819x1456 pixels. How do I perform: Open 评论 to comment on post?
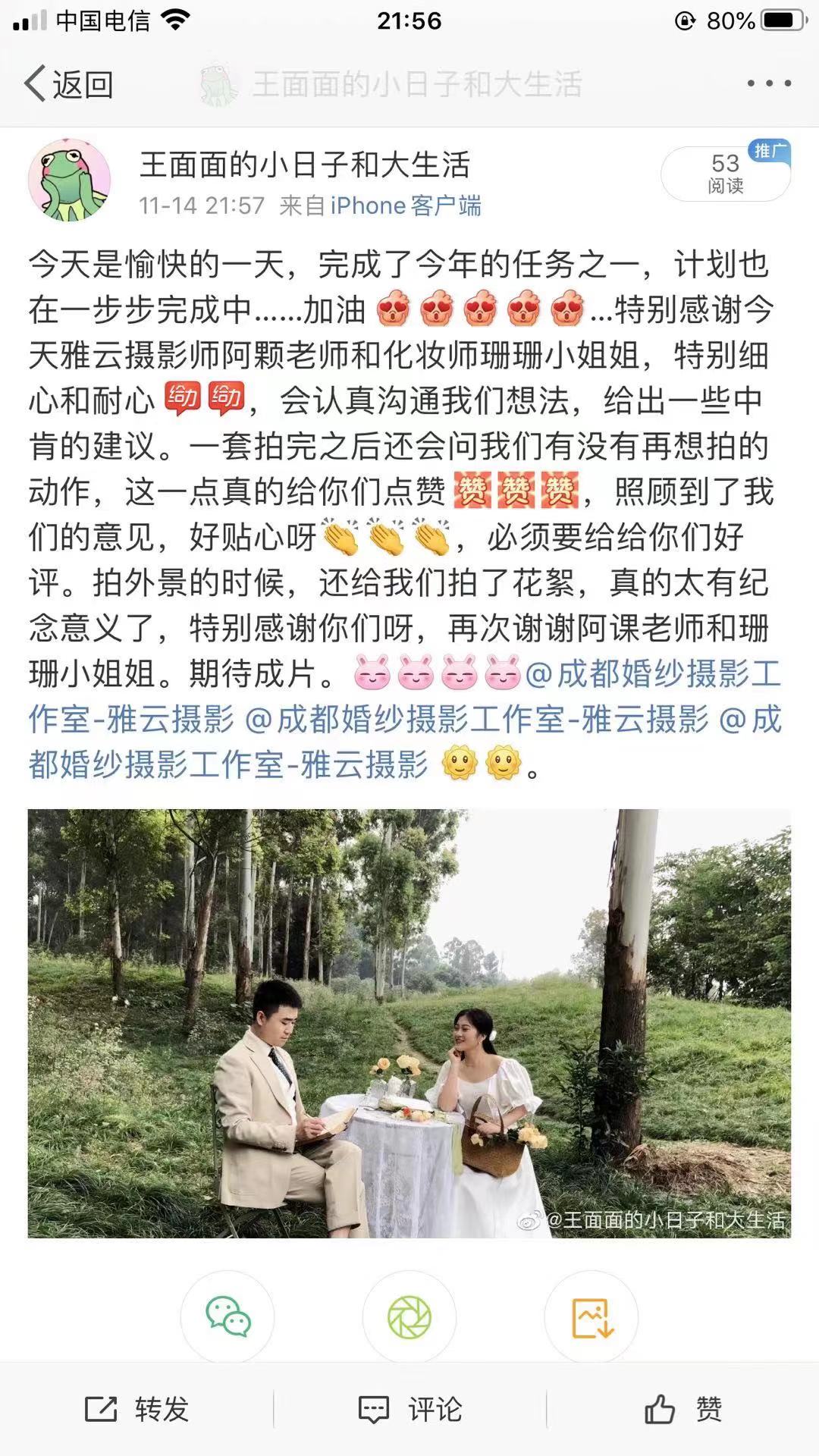410,1410
